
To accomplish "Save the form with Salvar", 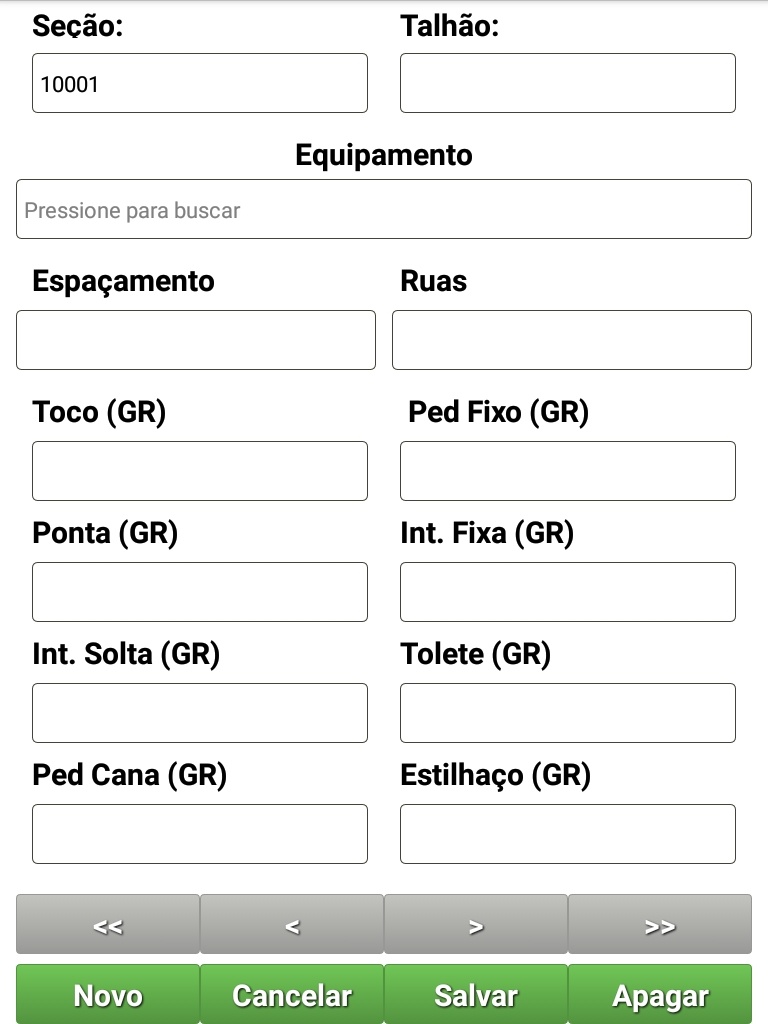I will (476, 995).
